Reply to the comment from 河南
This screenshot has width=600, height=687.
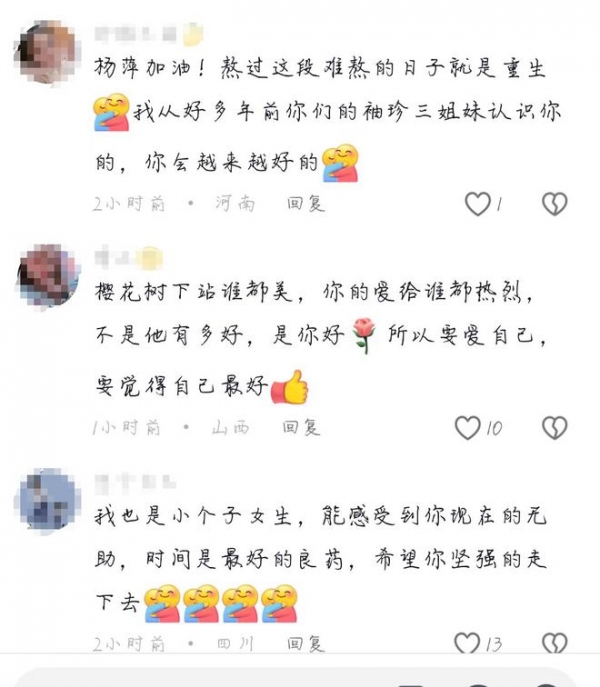[x=306, y=204]
